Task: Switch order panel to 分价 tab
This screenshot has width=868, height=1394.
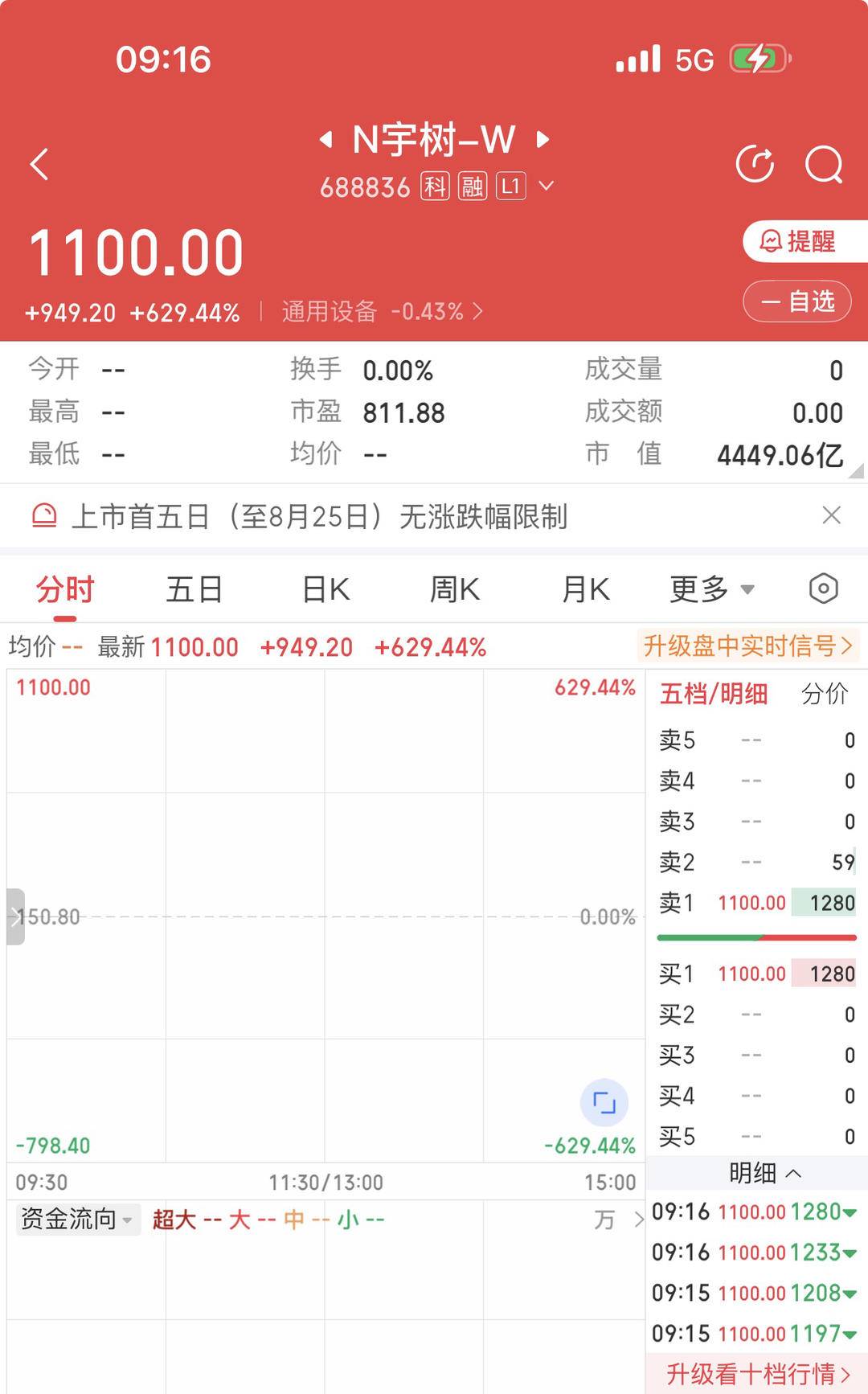Action: coord(825,694)
